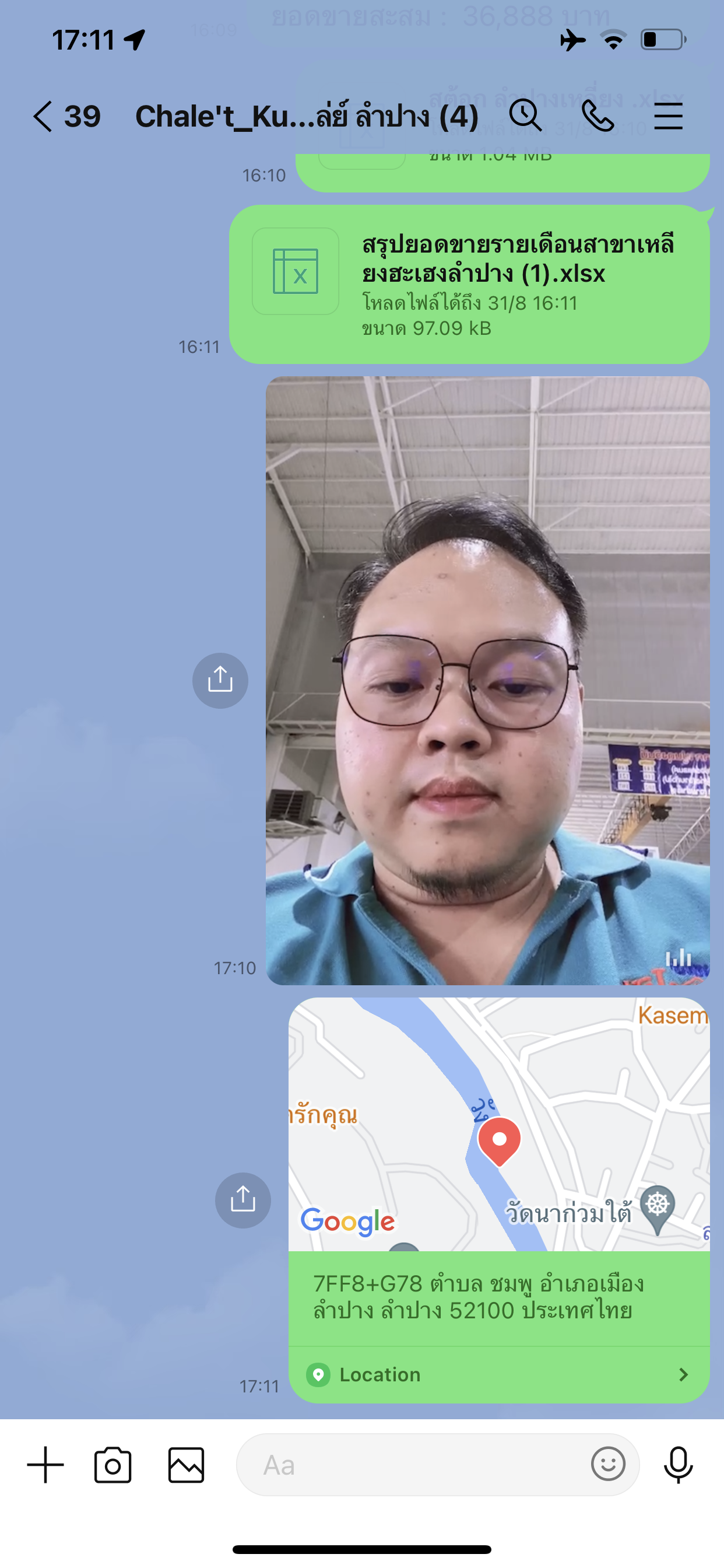Open the Google map preview
Screen dimensions: 724x1568
pyautogui.click(x=499, y=1123)
